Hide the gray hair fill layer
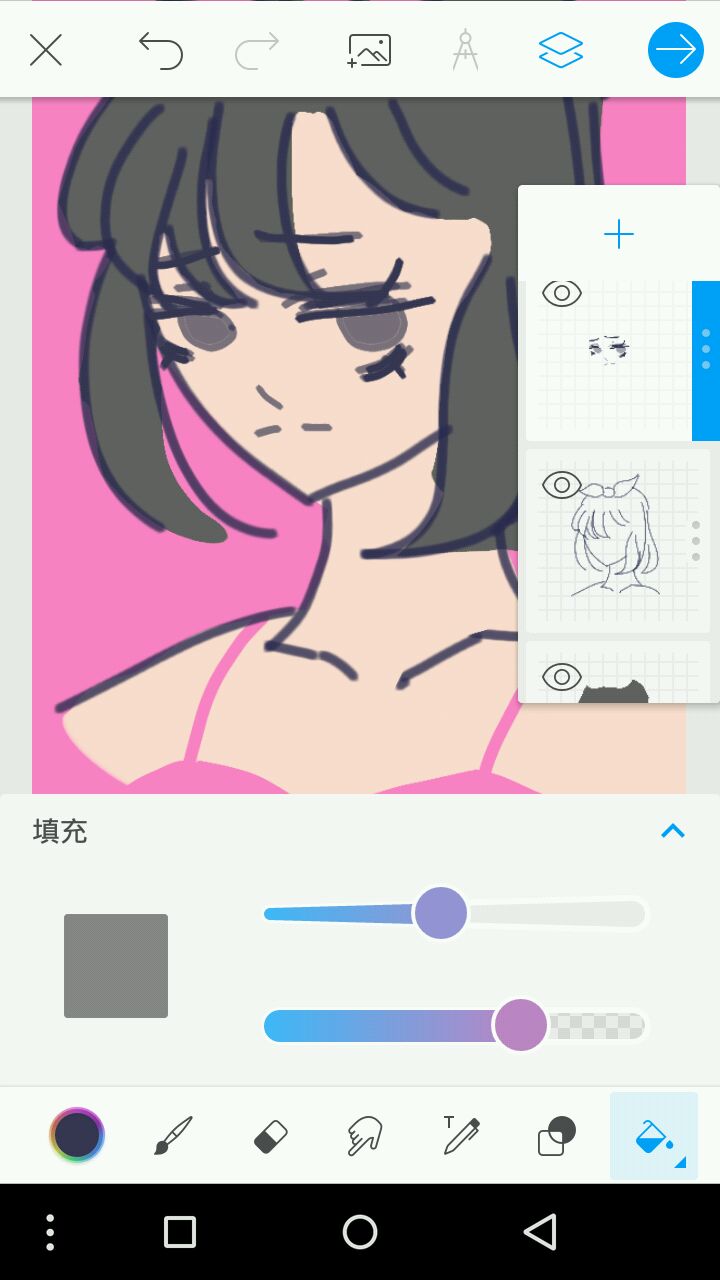Image resolution: width=720 pixels, height=1280 pixels. click(x=562, y=677)
